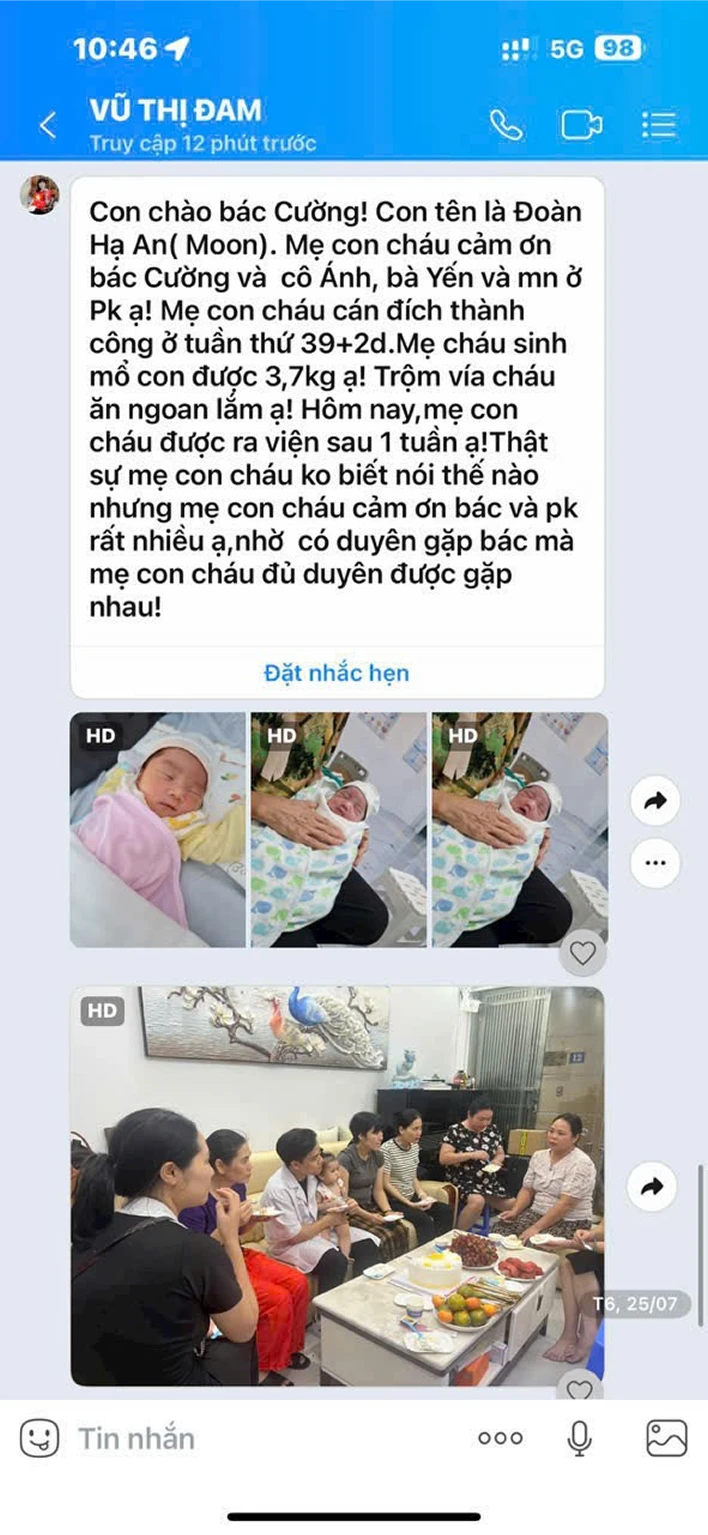Image resolution: width=708 pixels, height=1535 pixels.
Task: Start a voice call with Vũ Thị Đam
Action: tap(505, 125)
